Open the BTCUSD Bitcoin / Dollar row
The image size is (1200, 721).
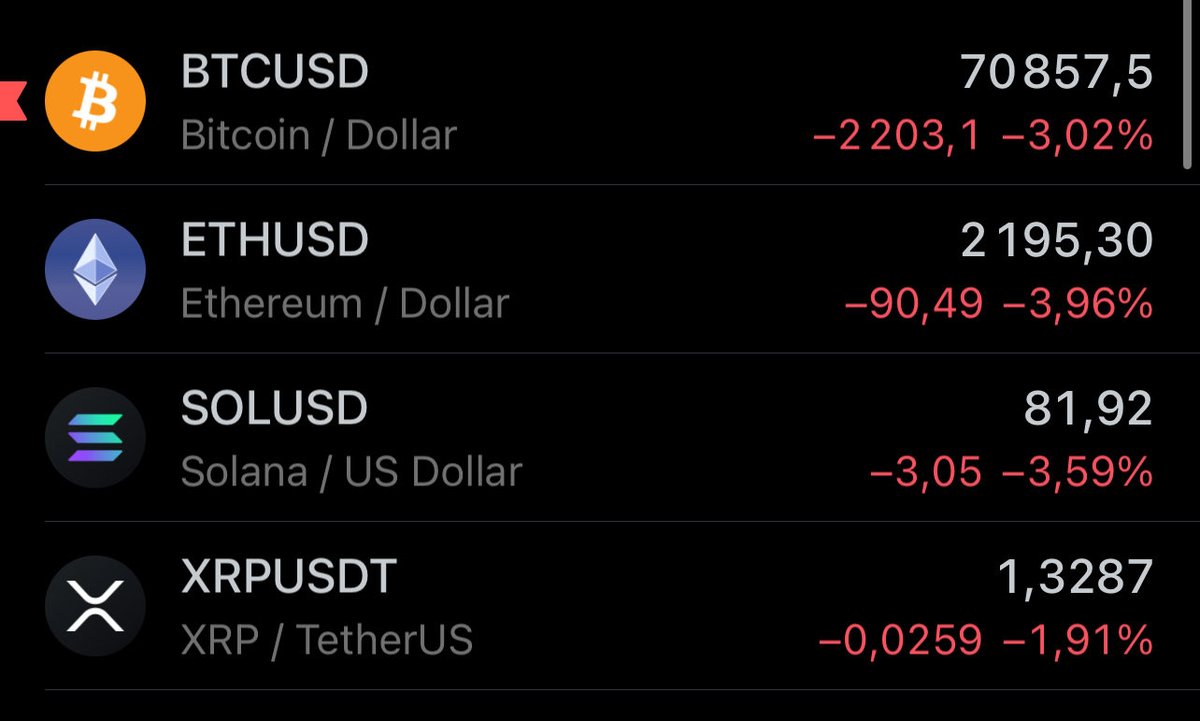[600, 102]
